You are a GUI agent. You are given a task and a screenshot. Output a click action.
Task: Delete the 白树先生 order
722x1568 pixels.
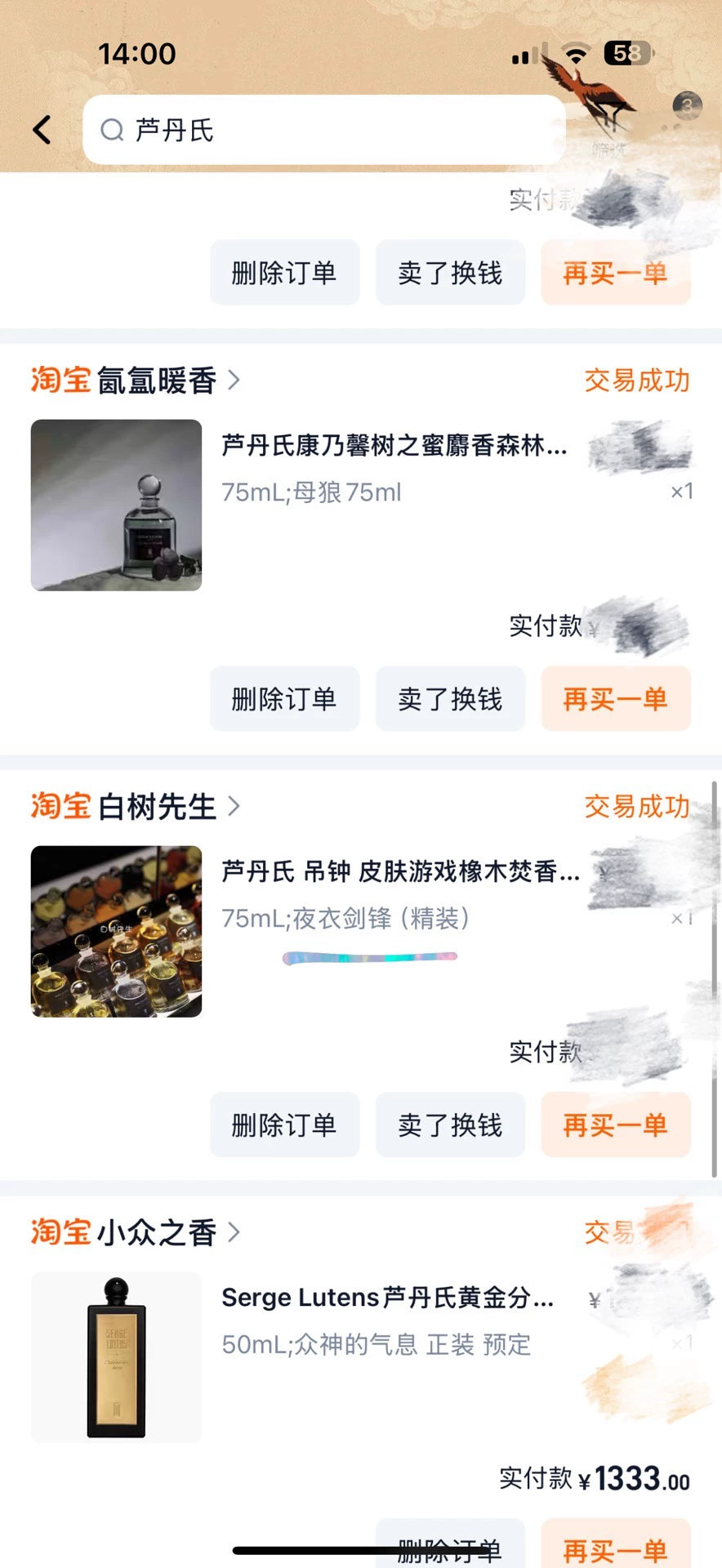(x=284, y=1125)
